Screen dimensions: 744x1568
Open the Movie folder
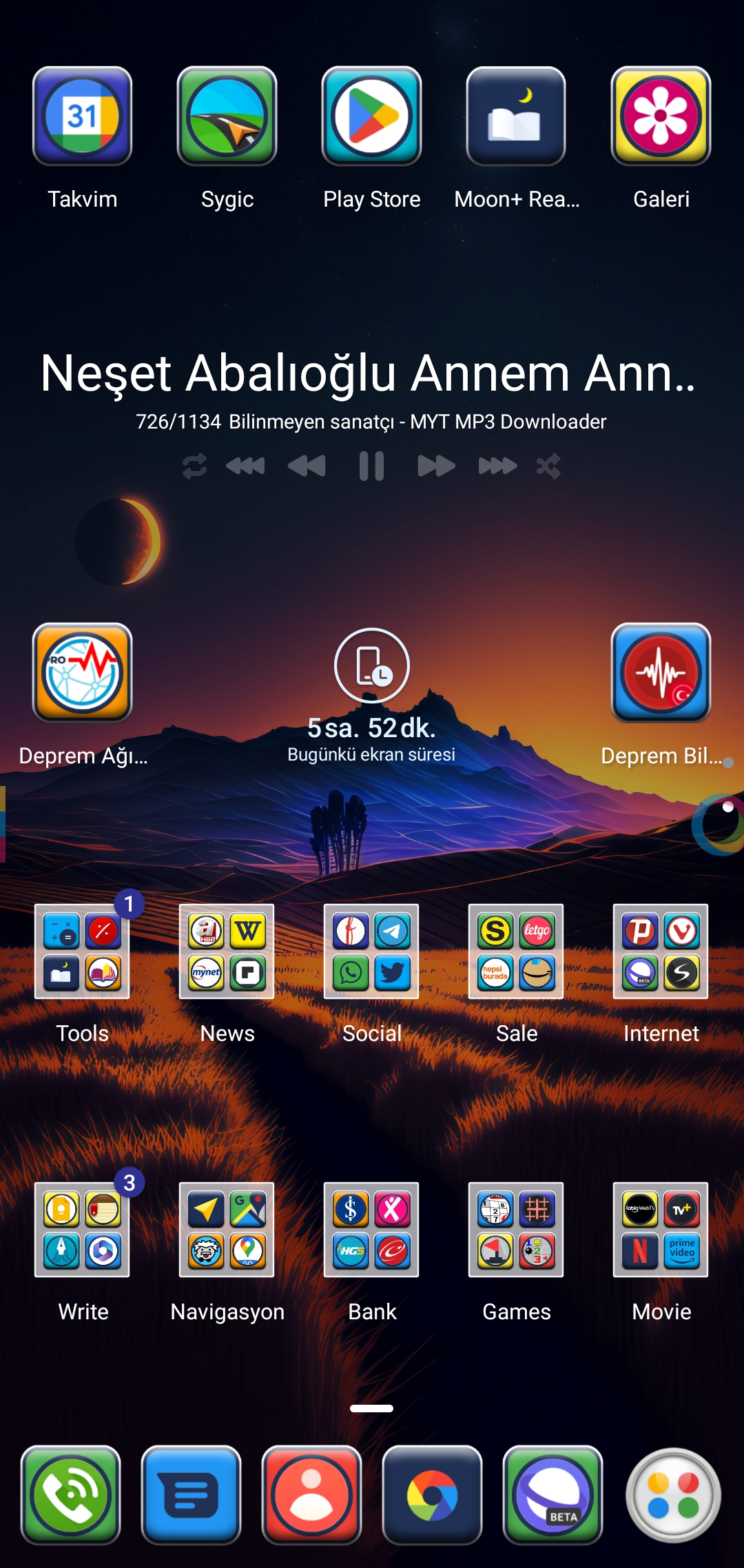[661, 1230]
